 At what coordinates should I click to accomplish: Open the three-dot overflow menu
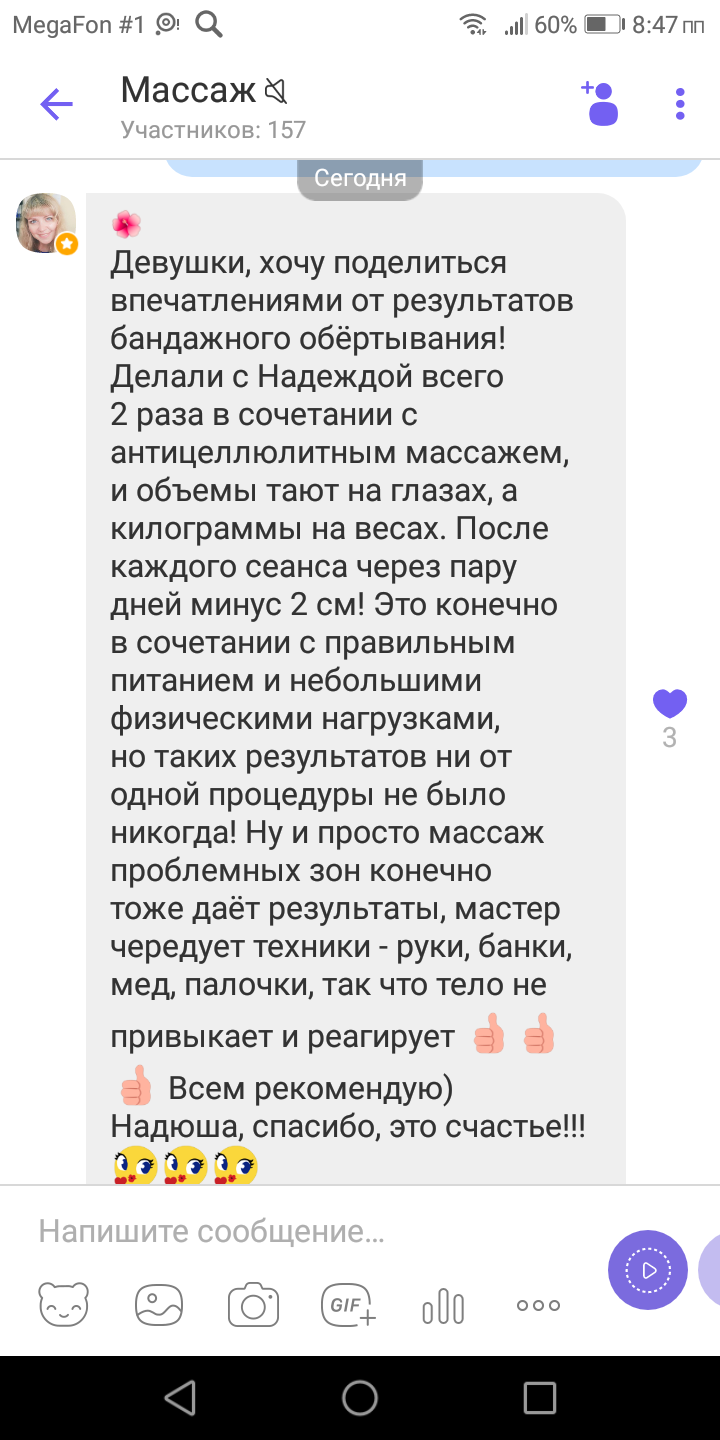tap(680, 104)
